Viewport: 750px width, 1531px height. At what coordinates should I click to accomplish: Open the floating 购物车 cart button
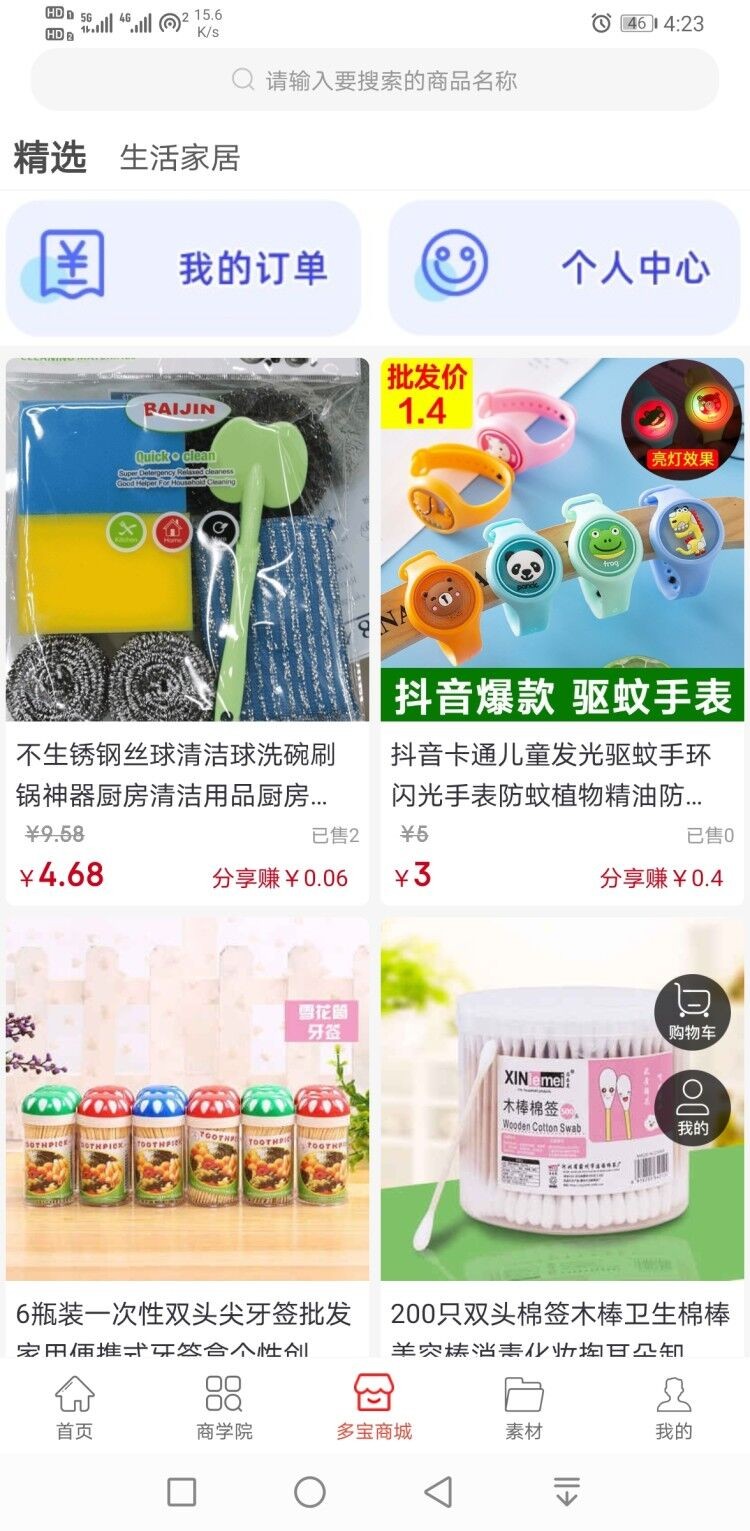point(692,1011)
